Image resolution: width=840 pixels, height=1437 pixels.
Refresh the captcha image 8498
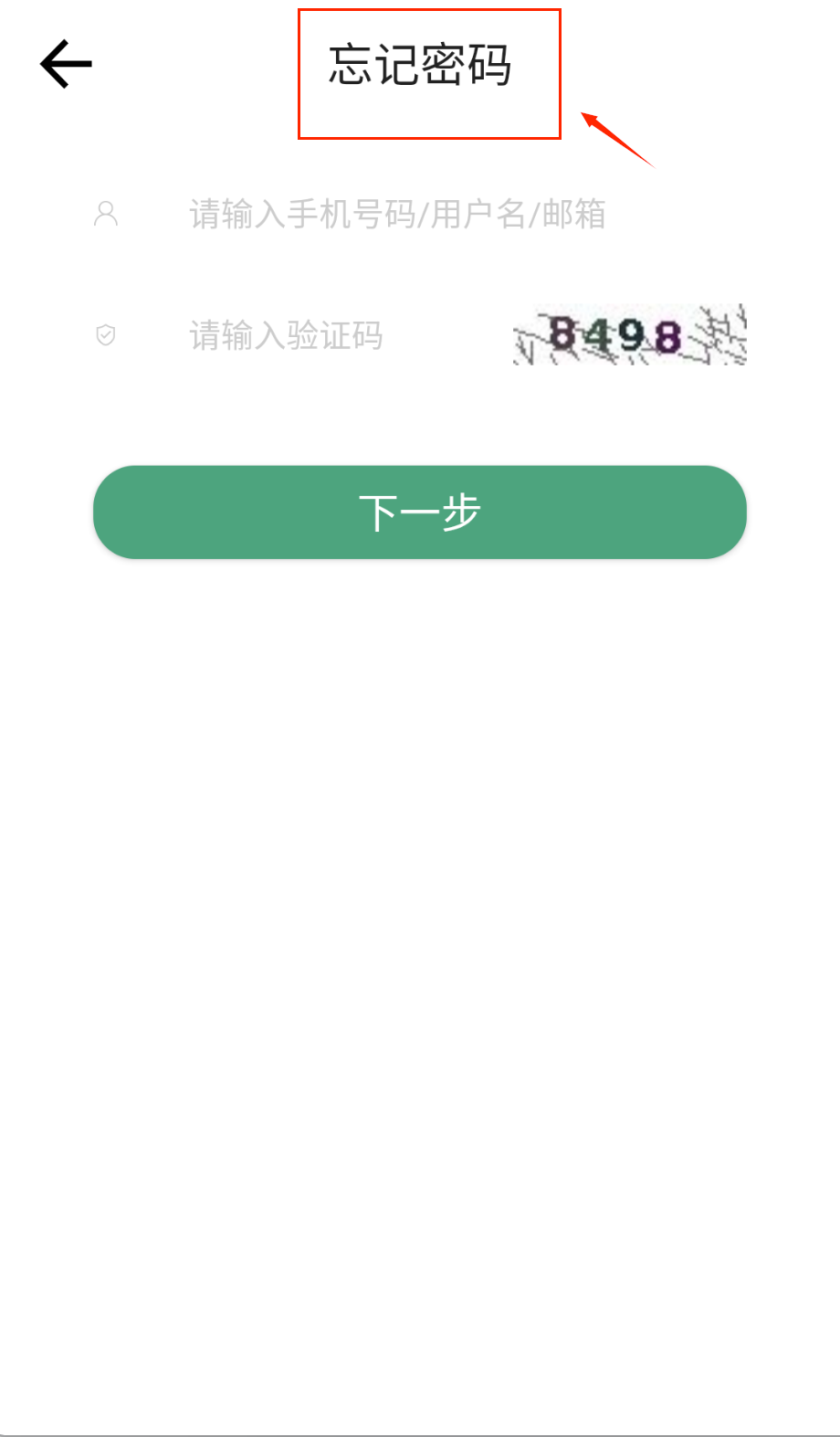pyautogui.click(x=630, y=335)
